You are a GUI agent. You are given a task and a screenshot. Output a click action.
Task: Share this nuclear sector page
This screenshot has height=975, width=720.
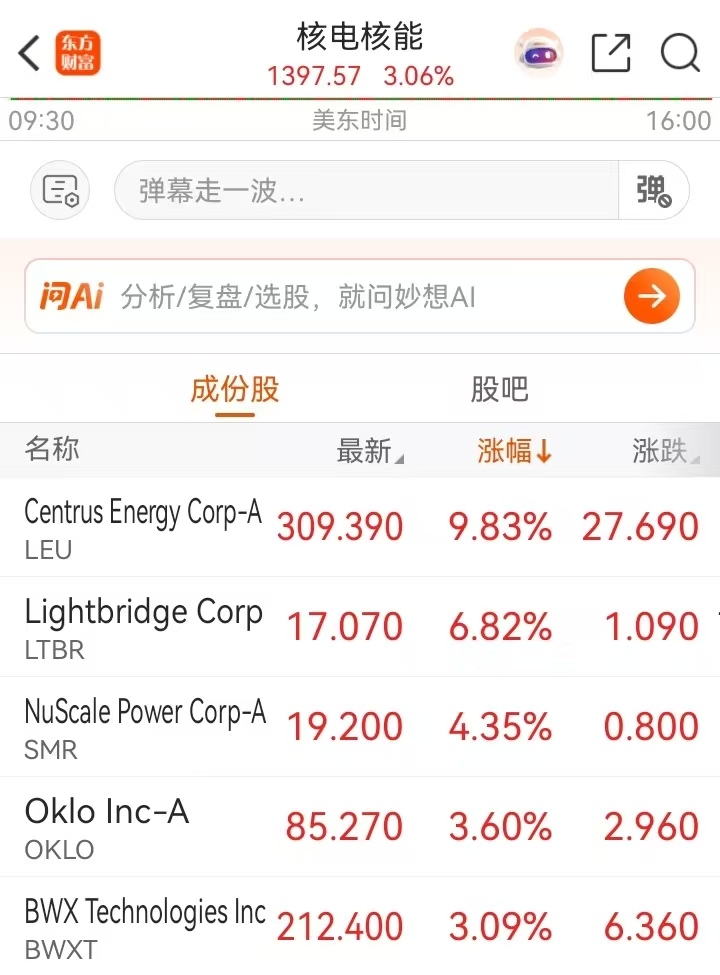click(611, 53)
